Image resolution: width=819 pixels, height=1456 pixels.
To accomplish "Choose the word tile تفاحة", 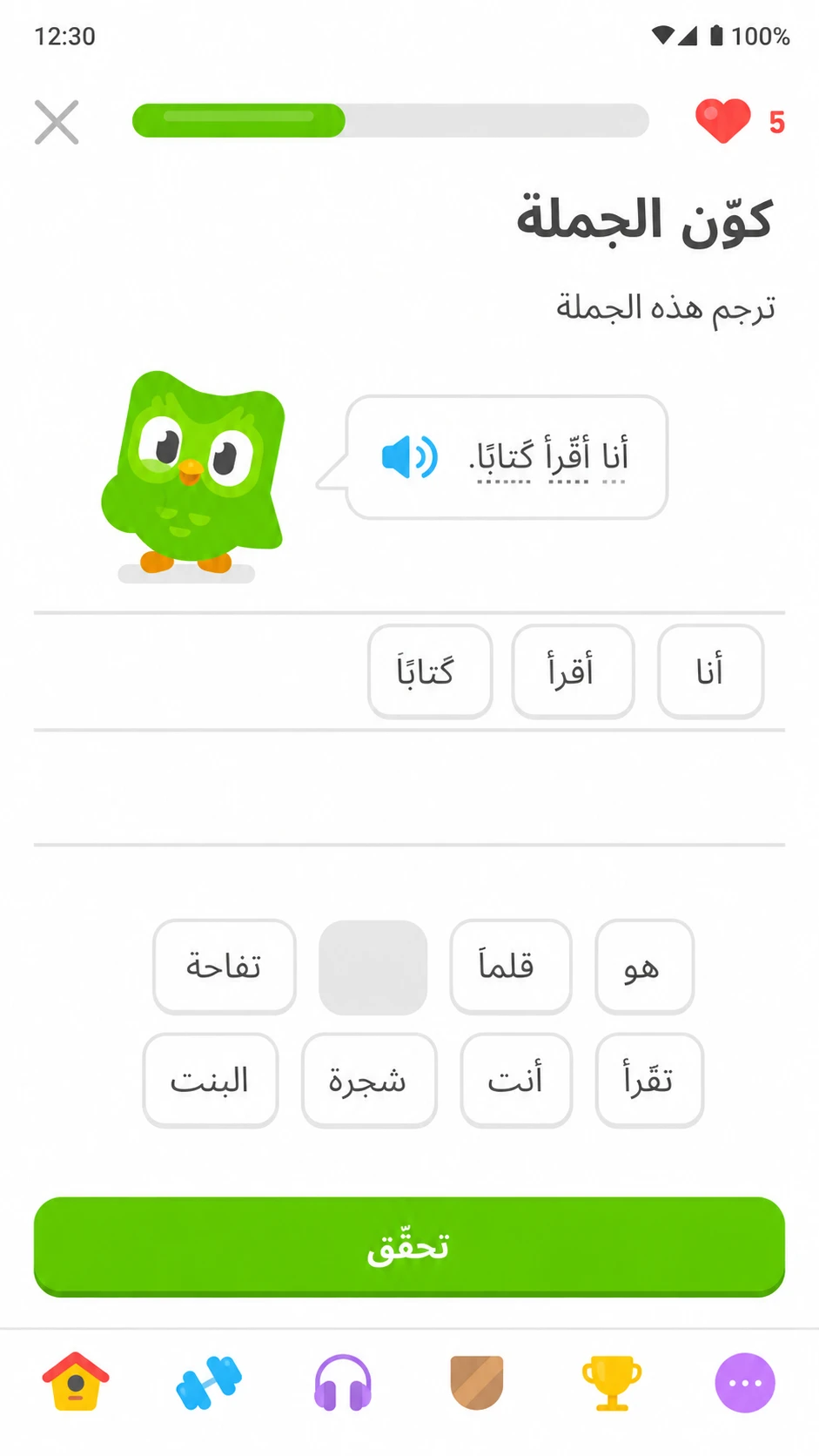I will point(225,967).
